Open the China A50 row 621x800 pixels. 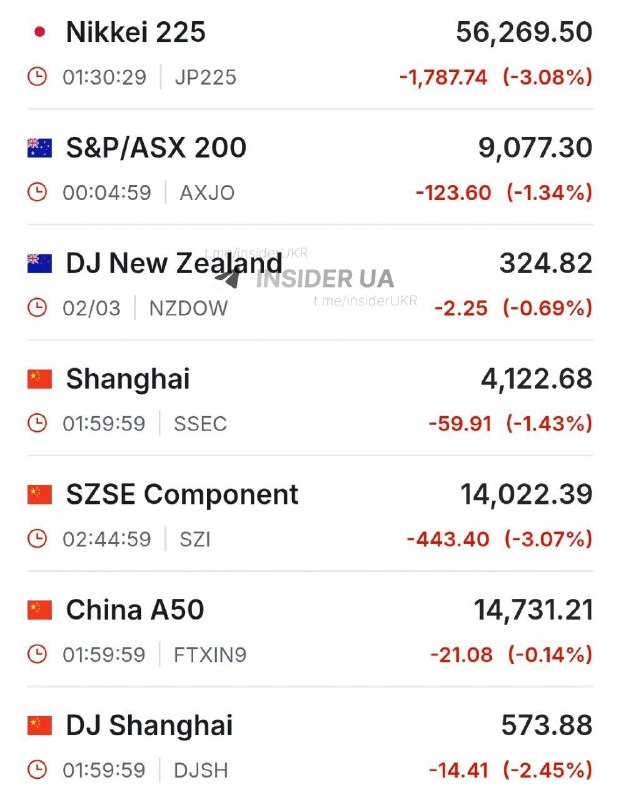[x=135, y=610]
